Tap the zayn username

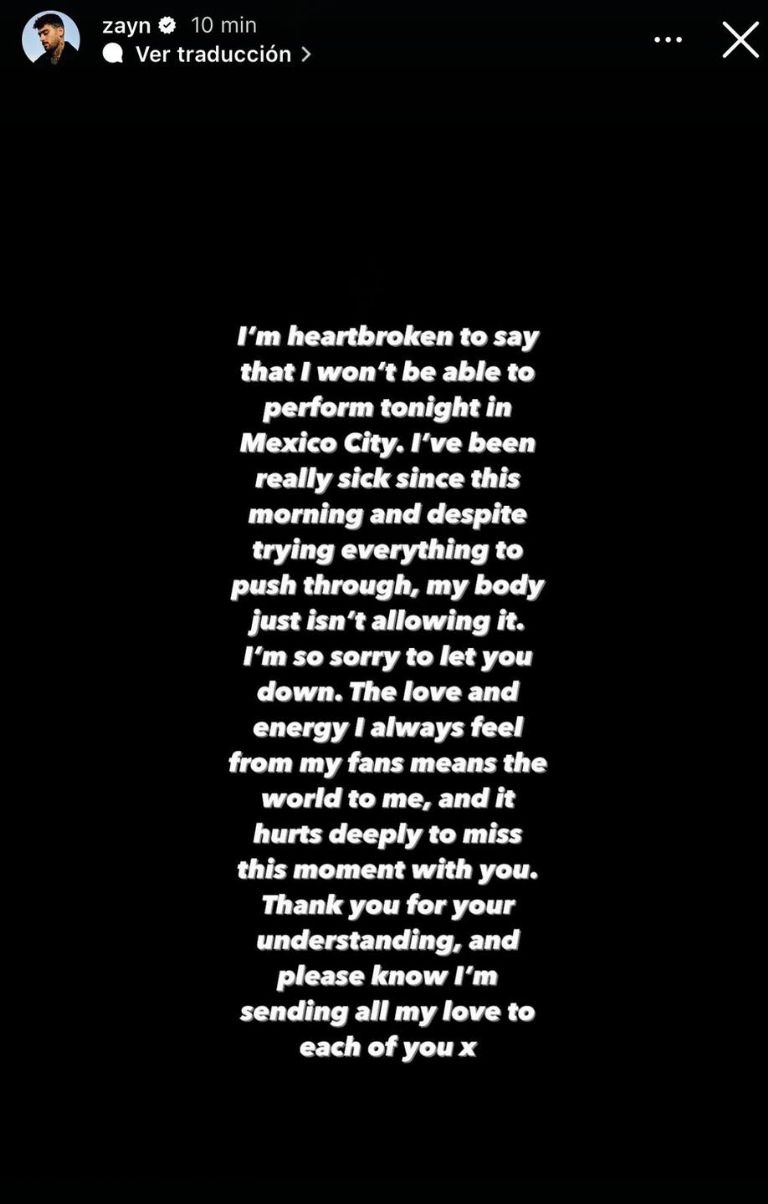[125, 25]
